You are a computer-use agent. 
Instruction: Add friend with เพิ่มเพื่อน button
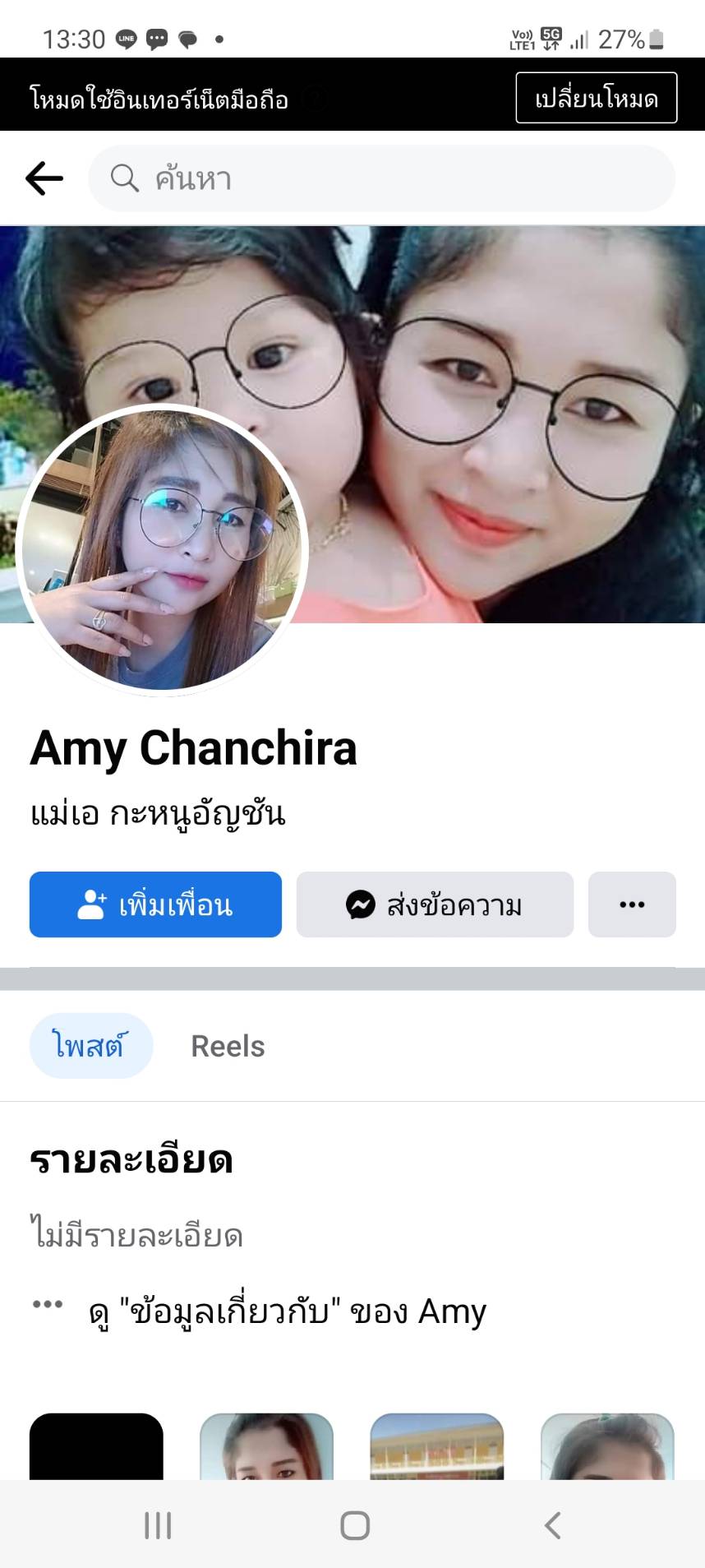[155, 904]
